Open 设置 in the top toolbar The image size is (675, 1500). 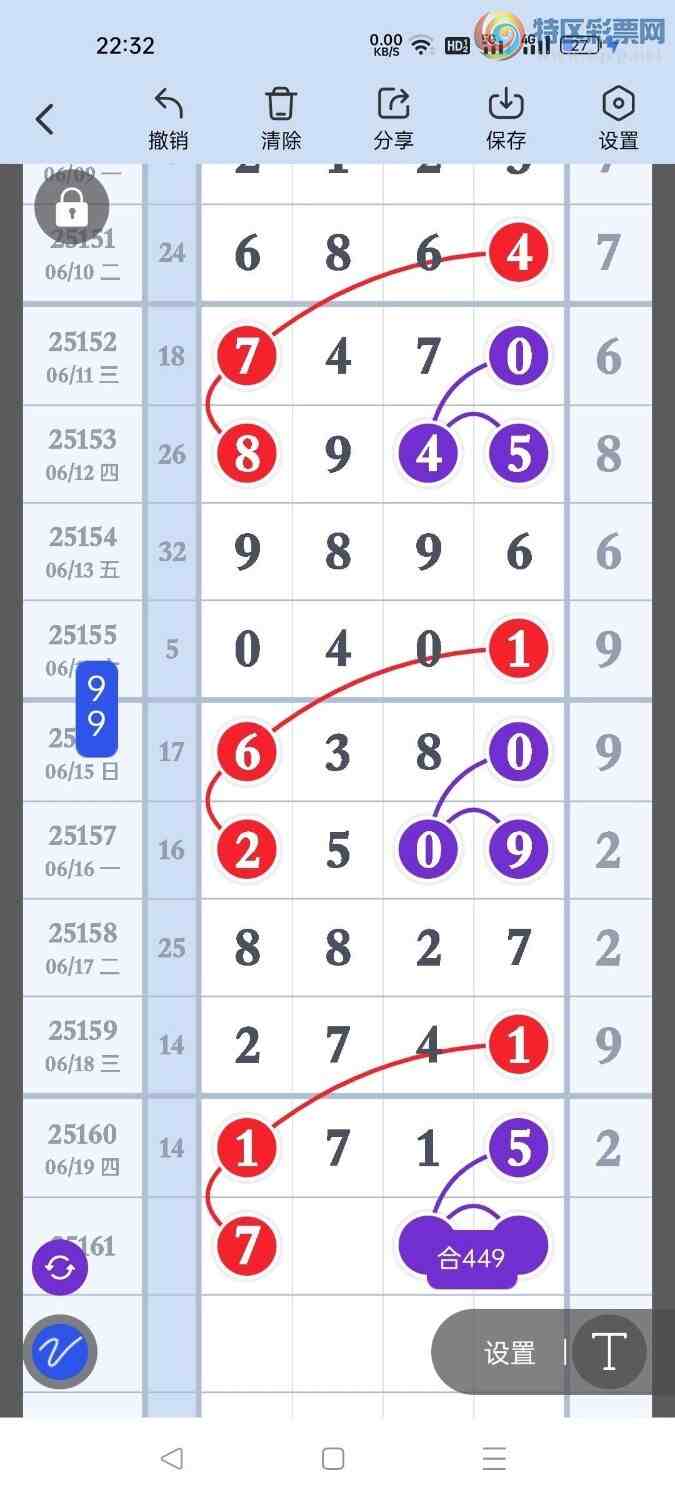[618, 118]
